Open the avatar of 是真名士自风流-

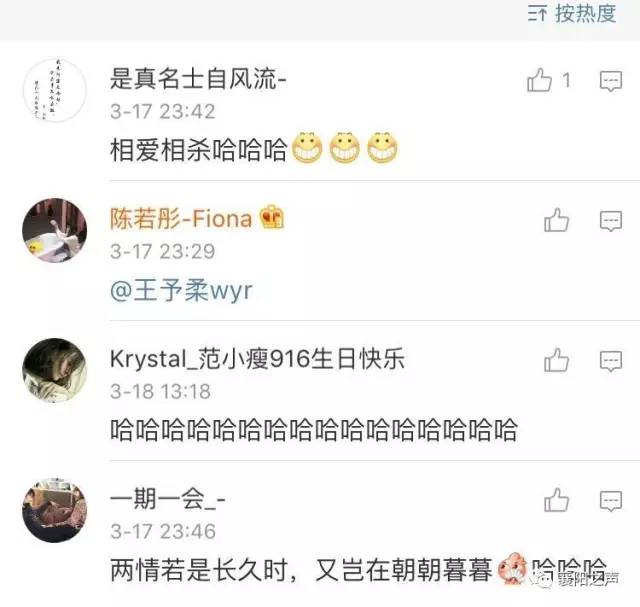54,89
